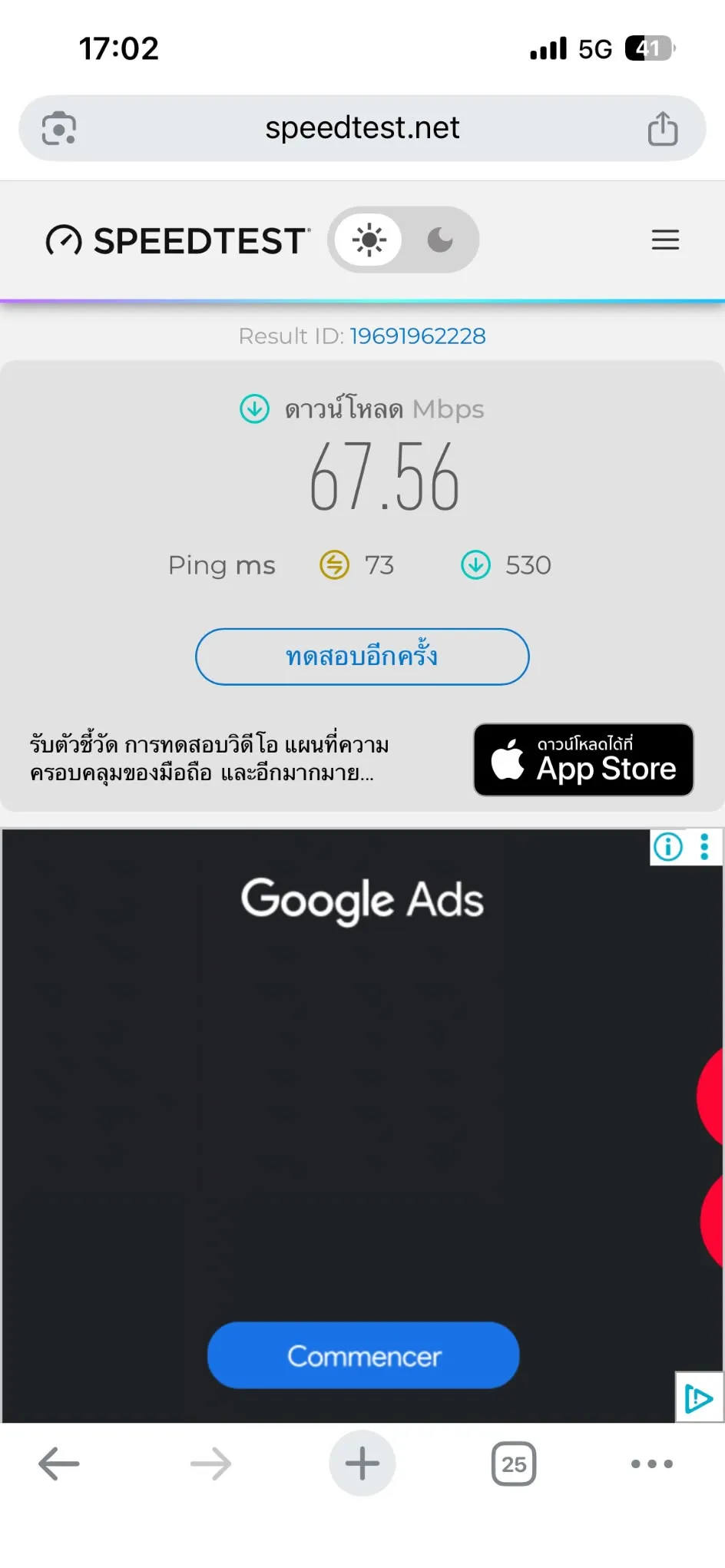View ad info icon on Google Ads
The height and width of the screenshot is (1568, 725).
click(668, 847)
